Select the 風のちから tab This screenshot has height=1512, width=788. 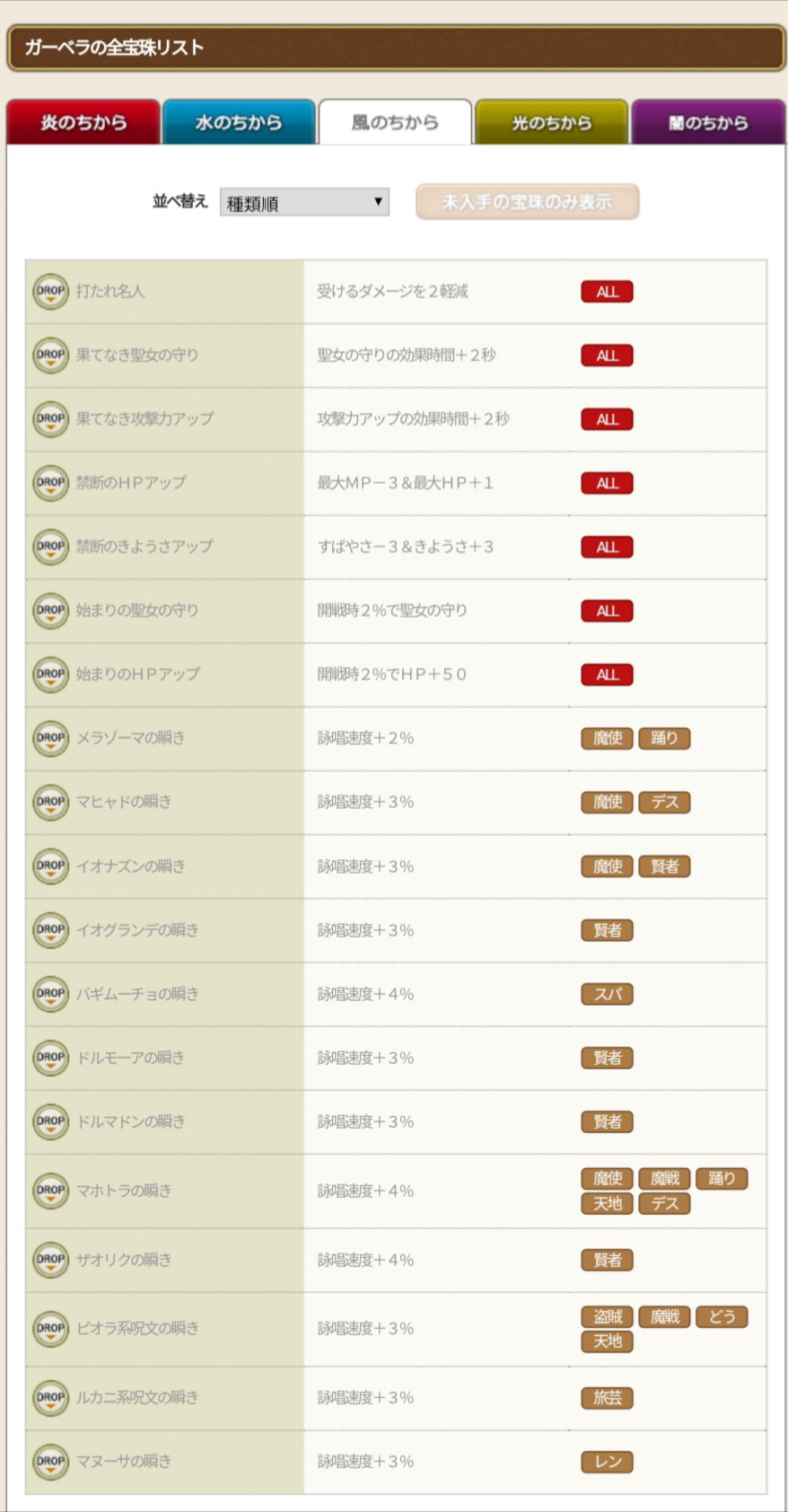(395, 122)
